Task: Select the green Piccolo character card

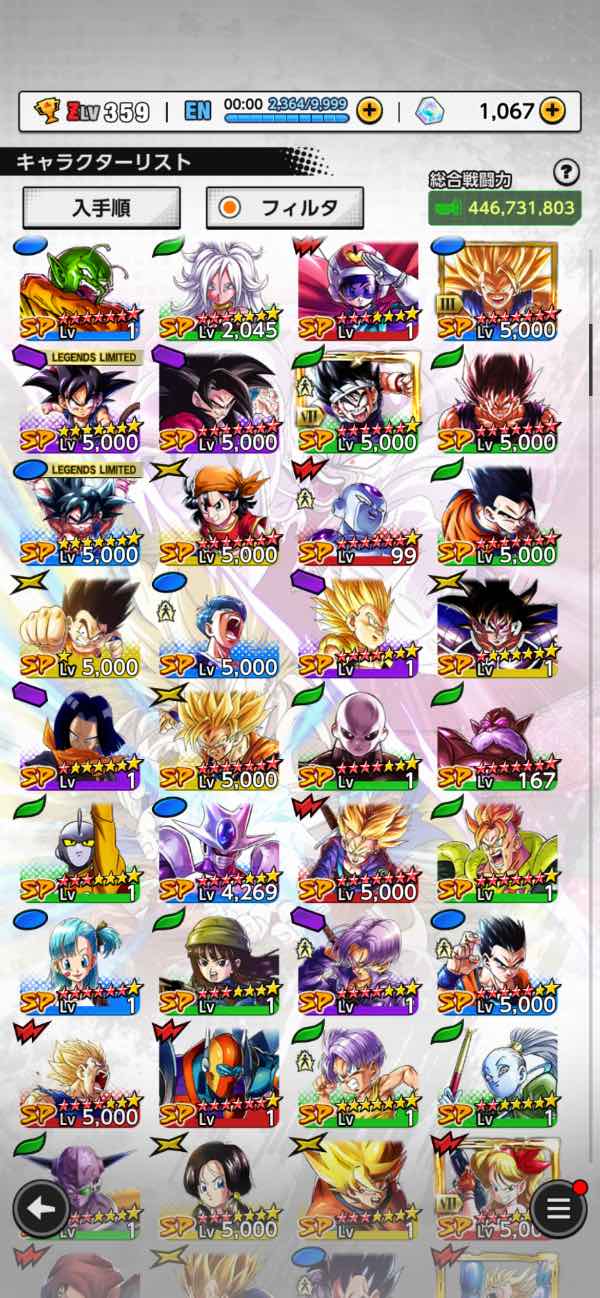Action: 80,290
